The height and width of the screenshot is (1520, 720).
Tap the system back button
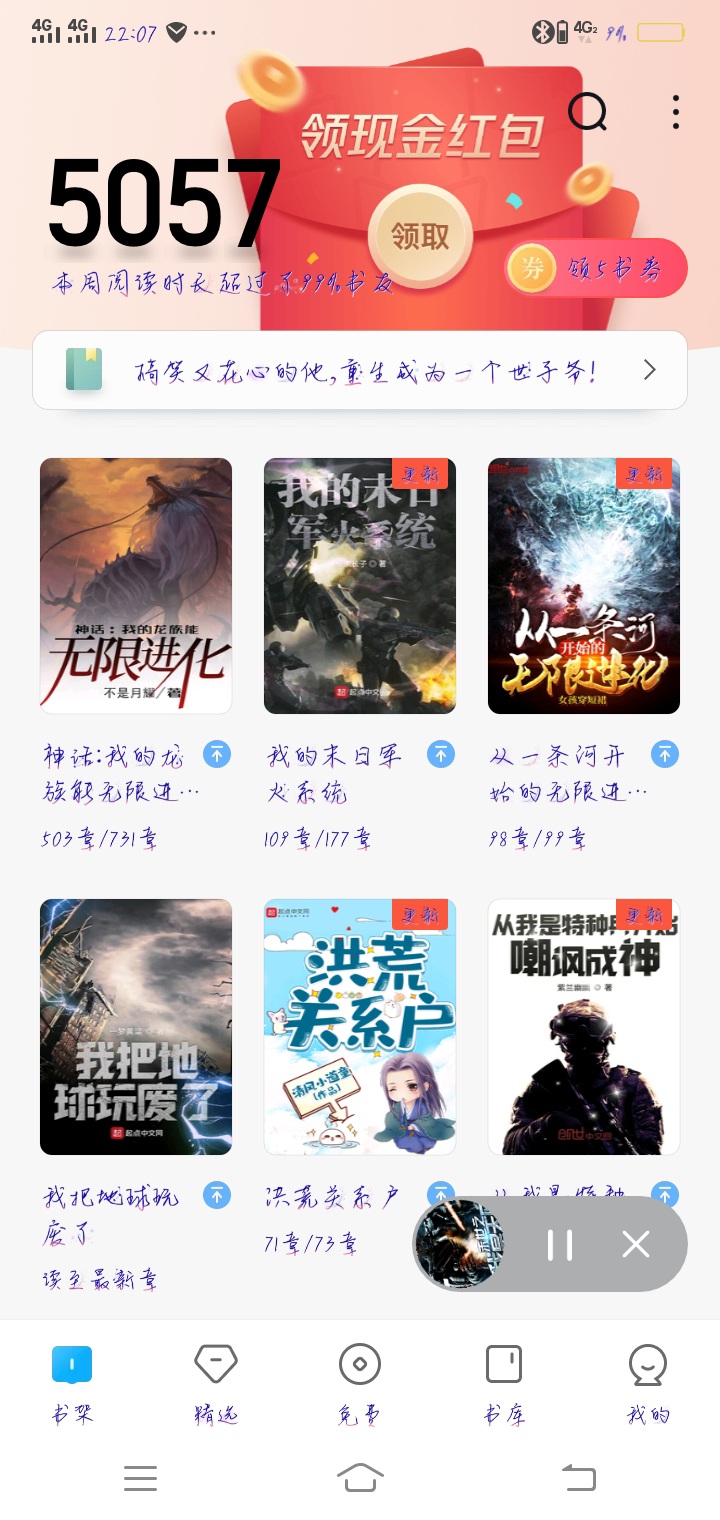click(578, 1477)
